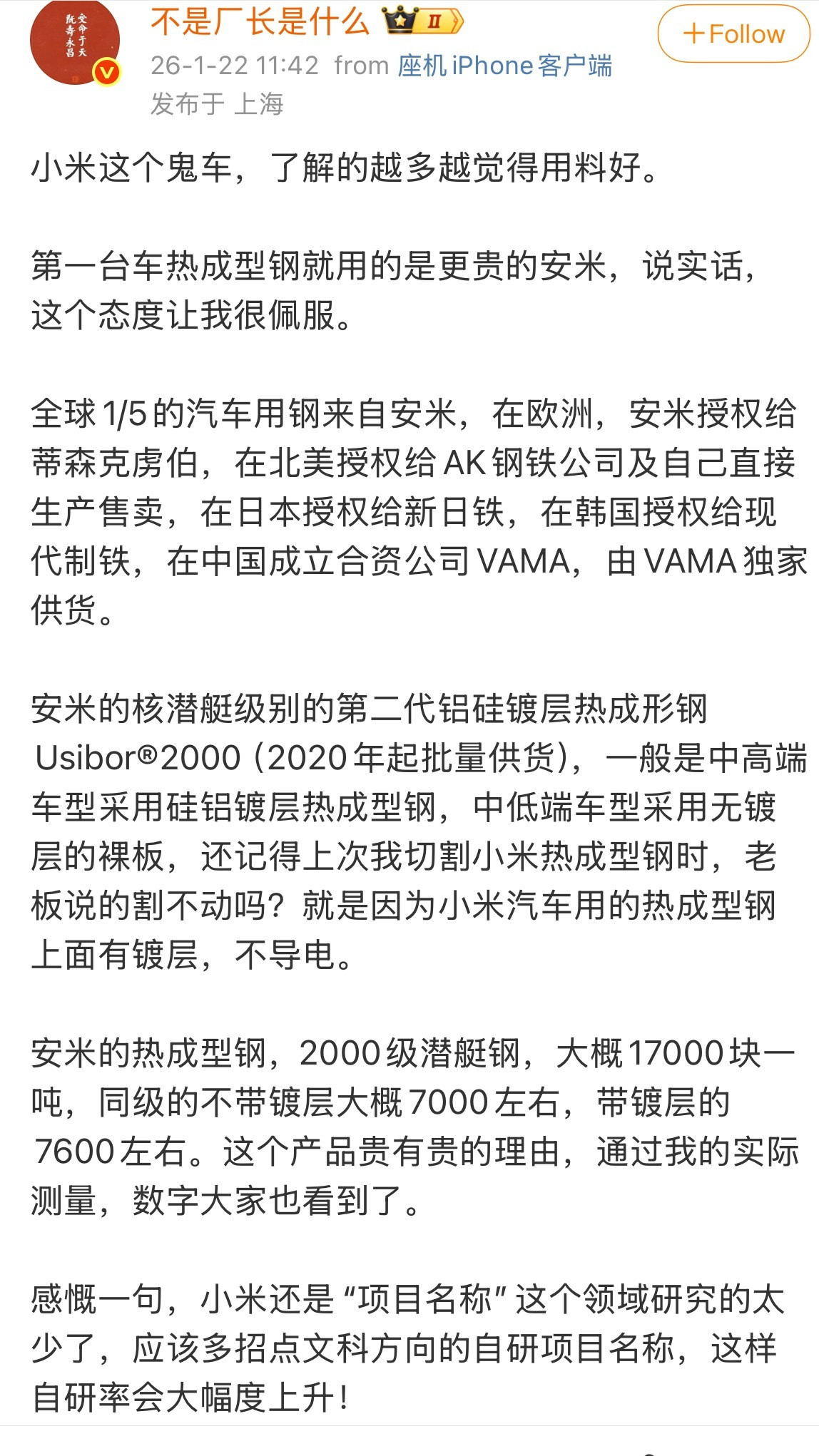The image size is (819, 1456).
Task: Click the plus icon inside the Follow button
Action: (693, 33)
